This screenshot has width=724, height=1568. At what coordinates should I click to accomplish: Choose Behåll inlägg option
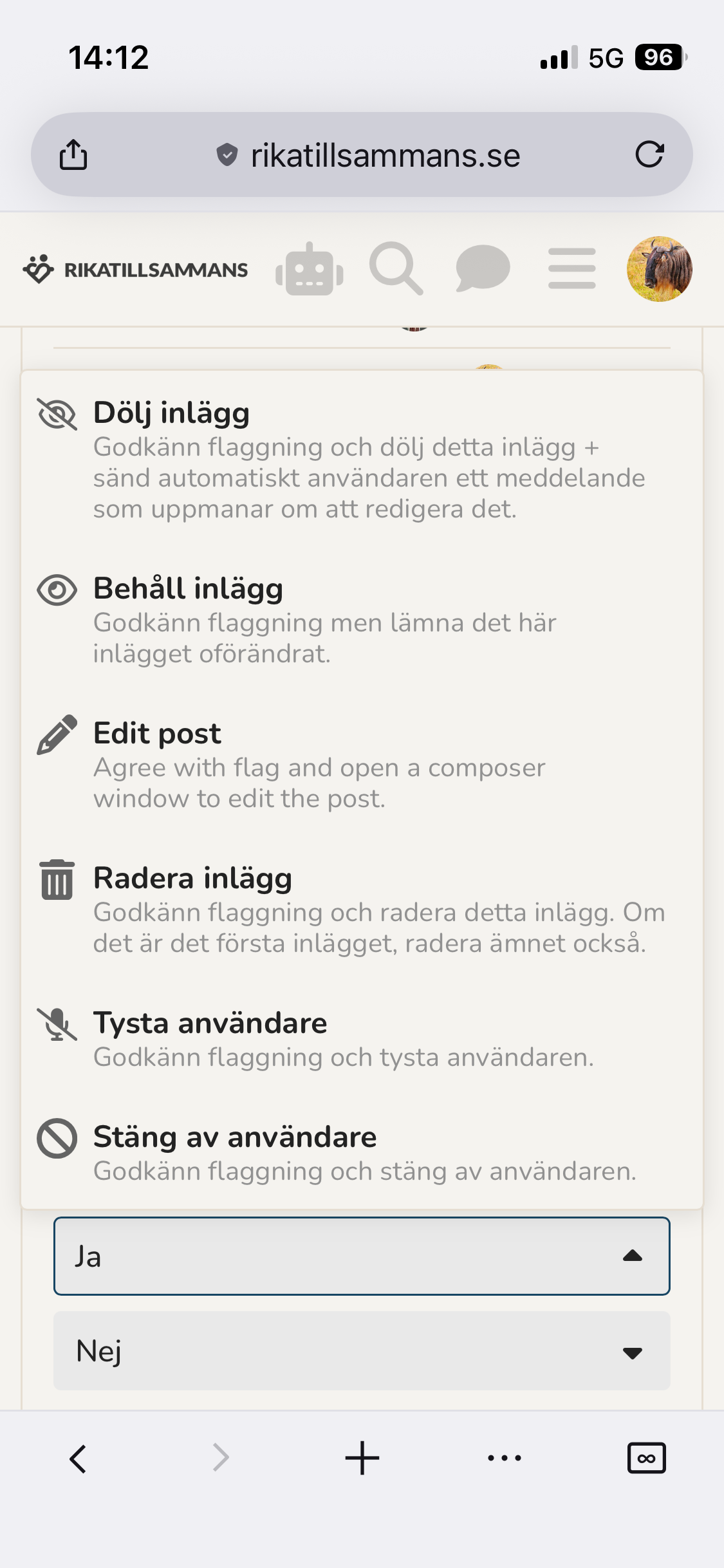pos(362,620)
